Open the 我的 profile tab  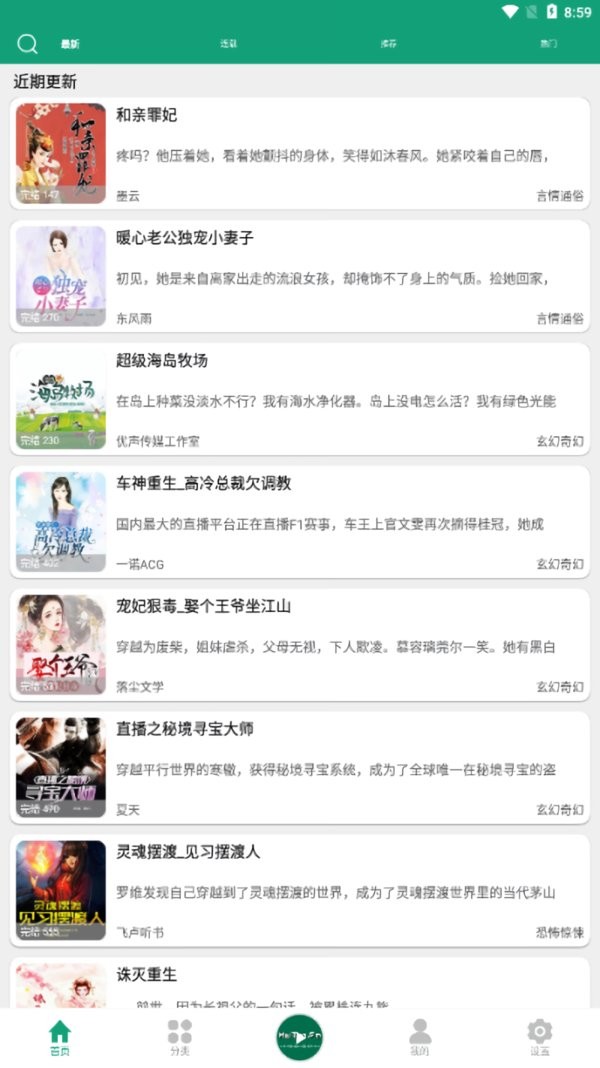[420, 1037]
